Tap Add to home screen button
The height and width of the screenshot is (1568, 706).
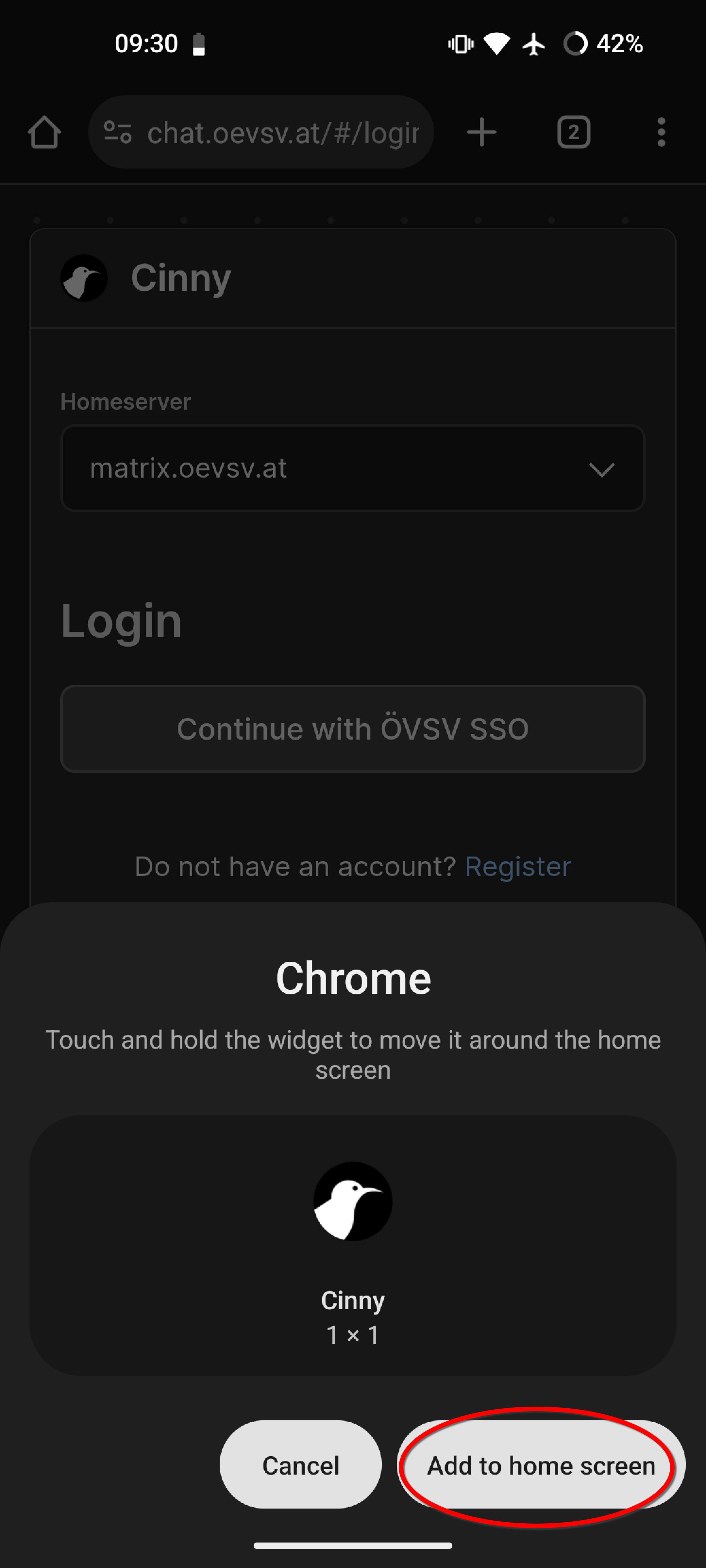coord(541,1464)
